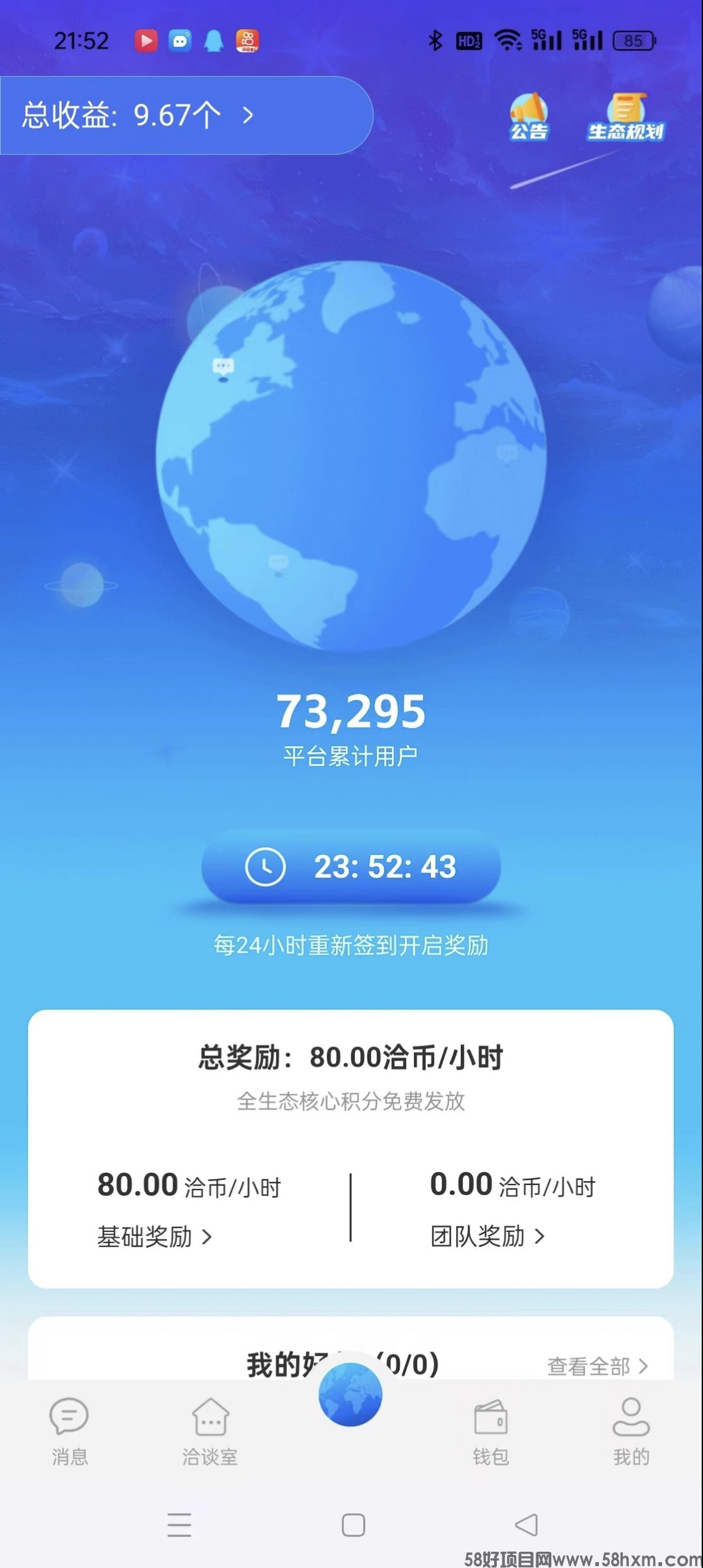Open the 公告 announcements icon

tap(529, 117)
